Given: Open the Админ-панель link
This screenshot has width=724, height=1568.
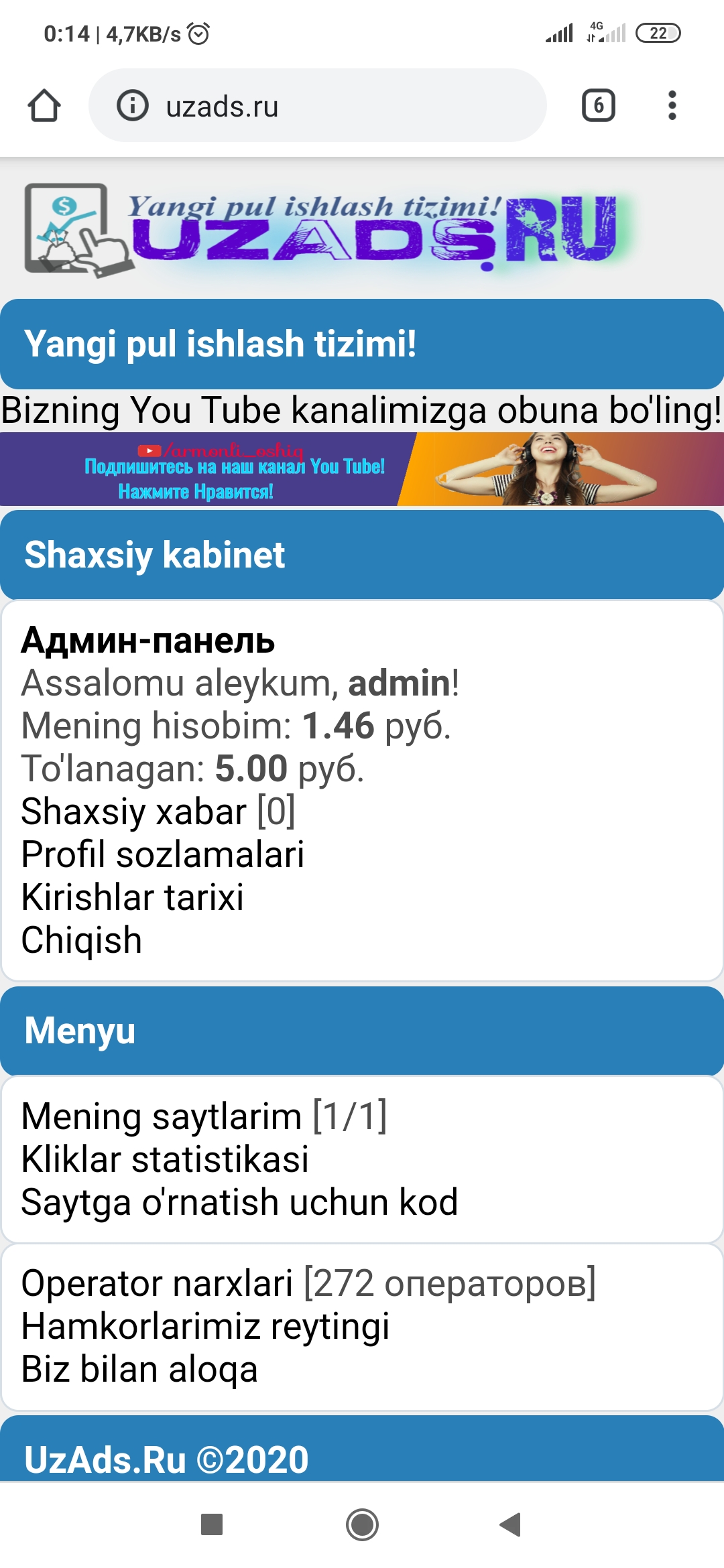Looking at the screenshot, I should click(x=148, y=640).
